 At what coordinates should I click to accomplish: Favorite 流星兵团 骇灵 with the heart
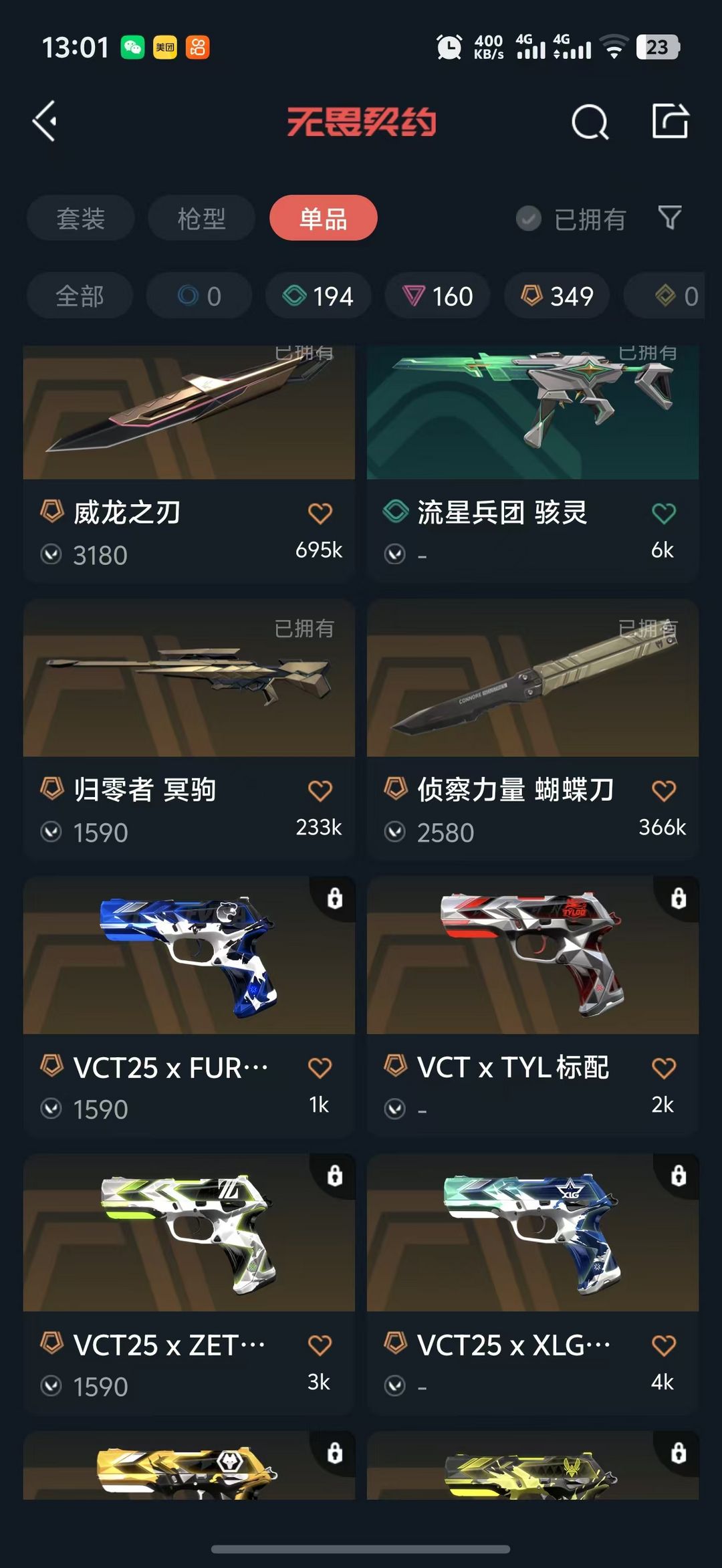click(x=663, y=514)
